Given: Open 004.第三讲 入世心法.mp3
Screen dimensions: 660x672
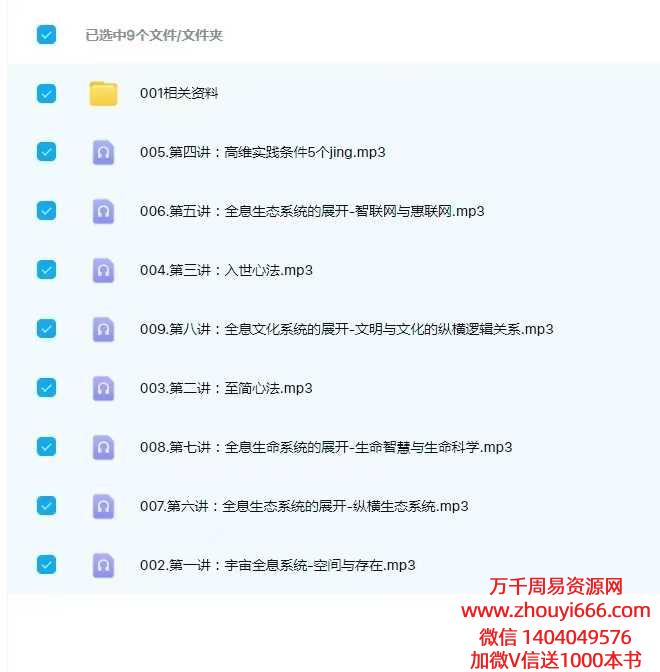Looking at the screenshot, I should click(x=226, y=270).
